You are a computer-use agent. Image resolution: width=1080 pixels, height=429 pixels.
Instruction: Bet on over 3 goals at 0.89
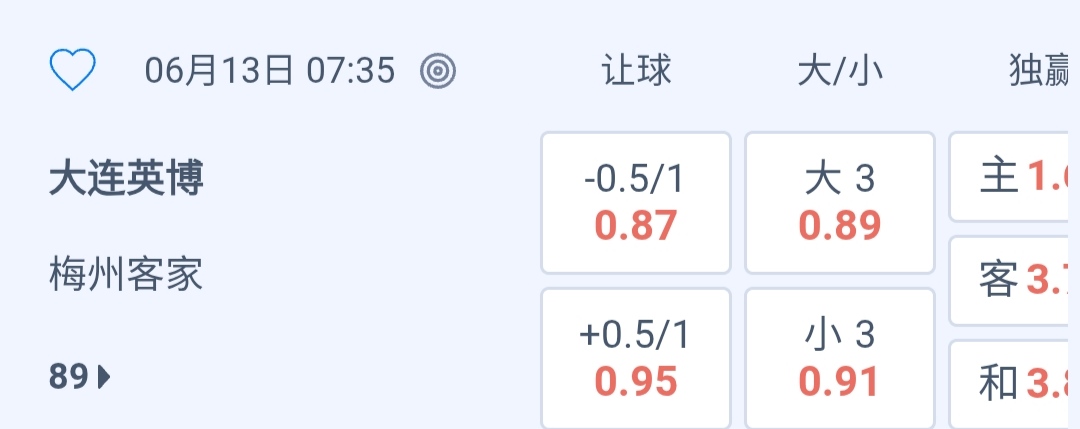(x=840, y=203)
